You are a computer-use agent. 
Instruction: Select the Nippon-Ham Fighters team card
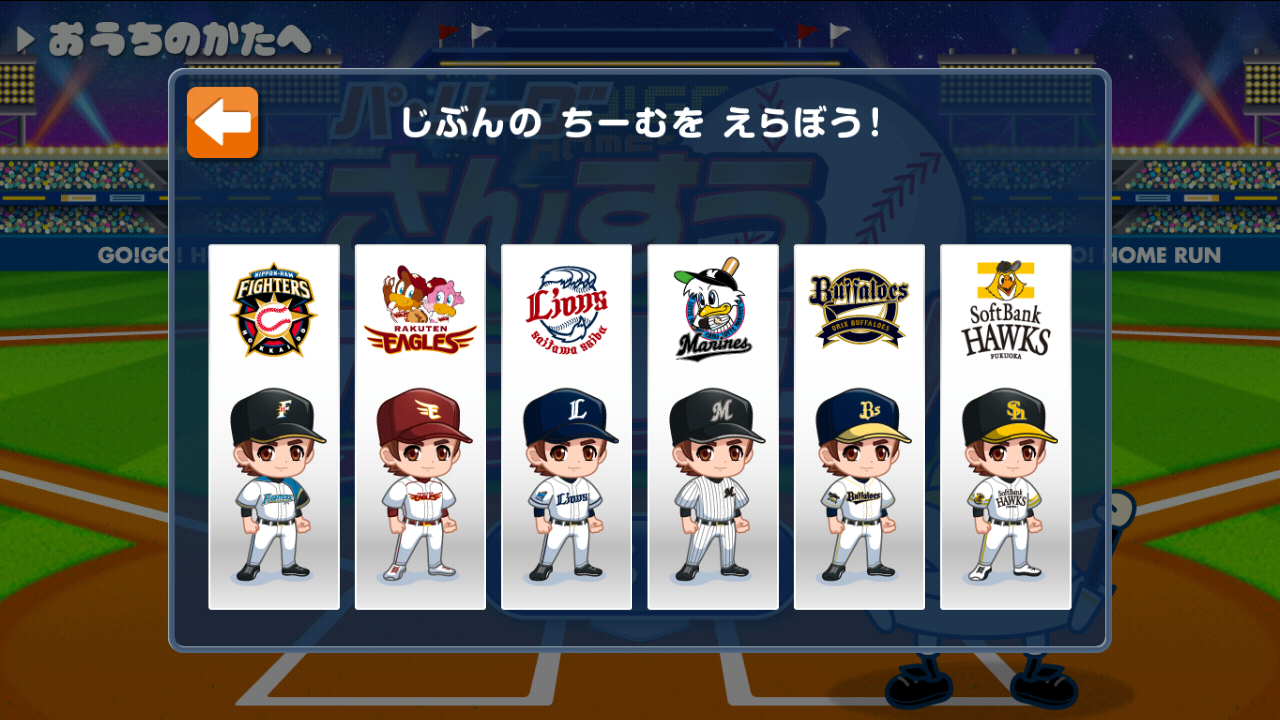273,427
